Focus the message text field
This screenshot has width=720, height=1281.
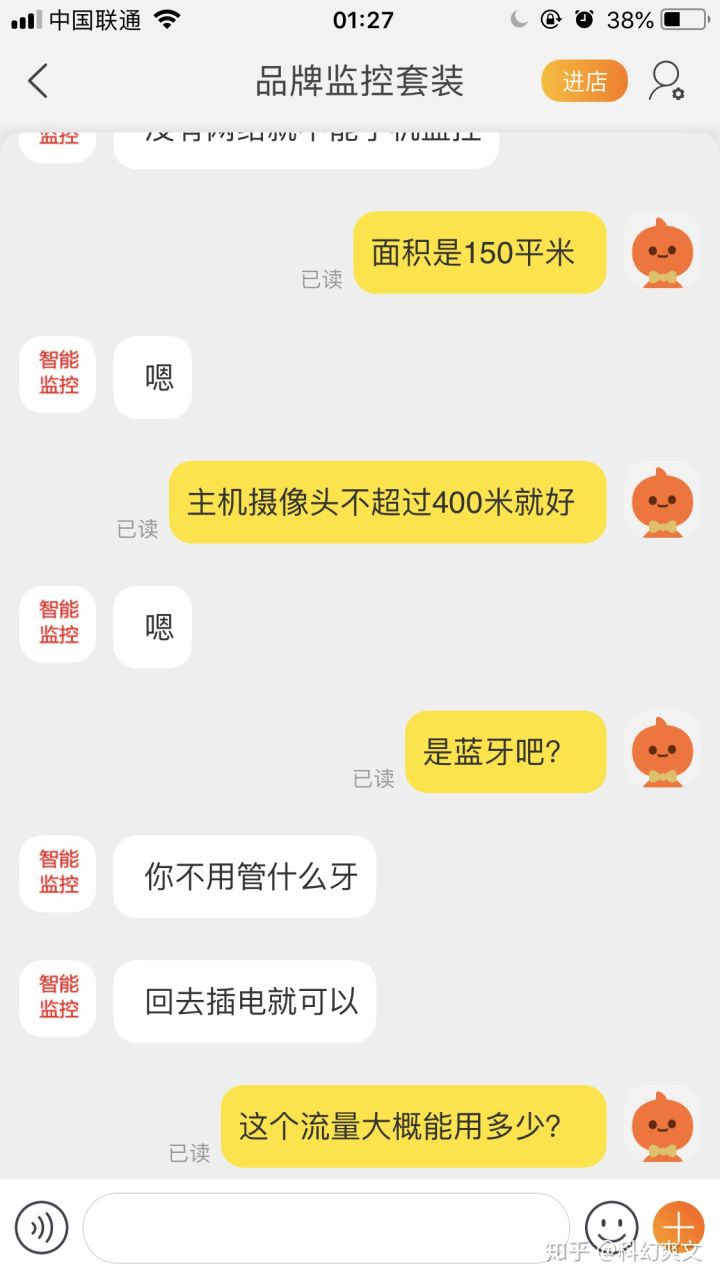(x=325, y=1228)
